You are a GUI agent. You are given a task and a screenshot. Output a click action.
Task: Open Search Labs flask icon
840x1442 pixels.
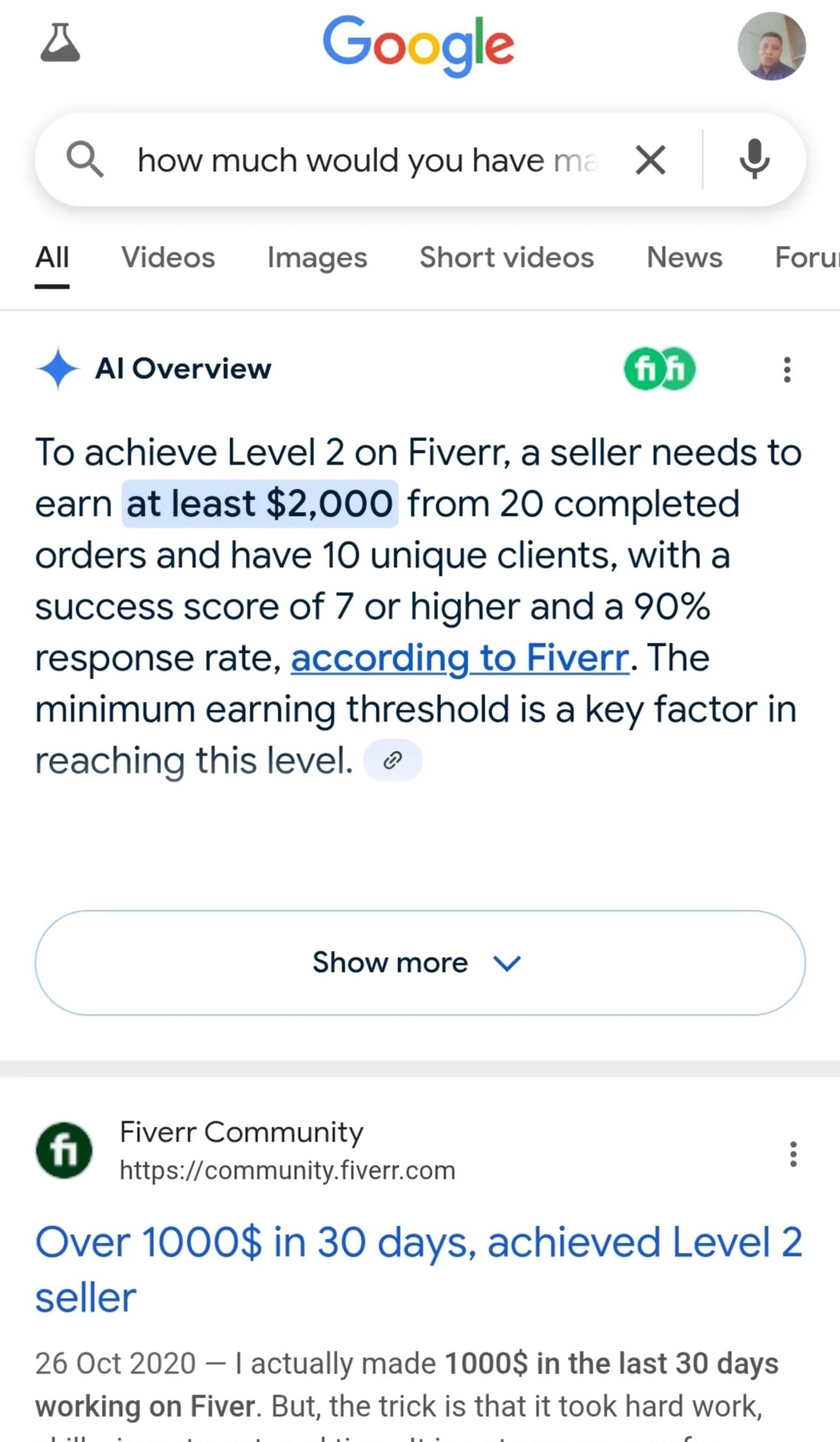60,43
